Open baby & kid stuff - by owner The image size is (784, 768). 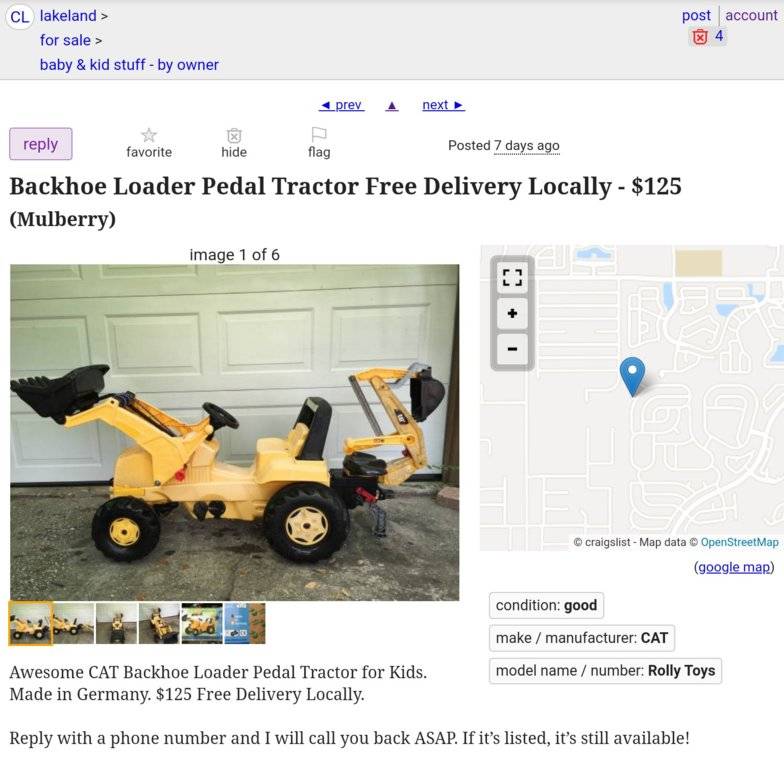coord(129,65)
